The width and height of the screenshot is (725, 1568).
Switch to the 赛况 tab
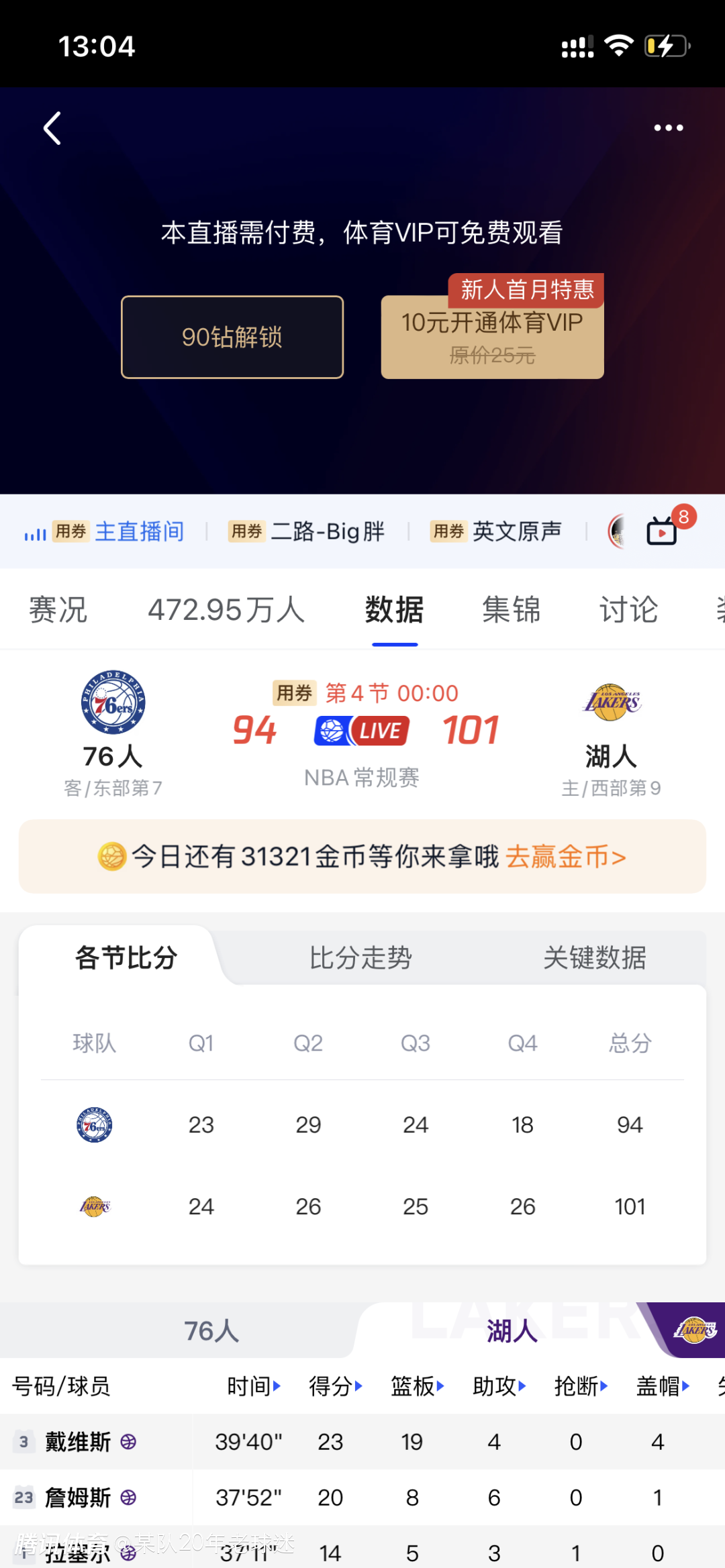(58, 610)
